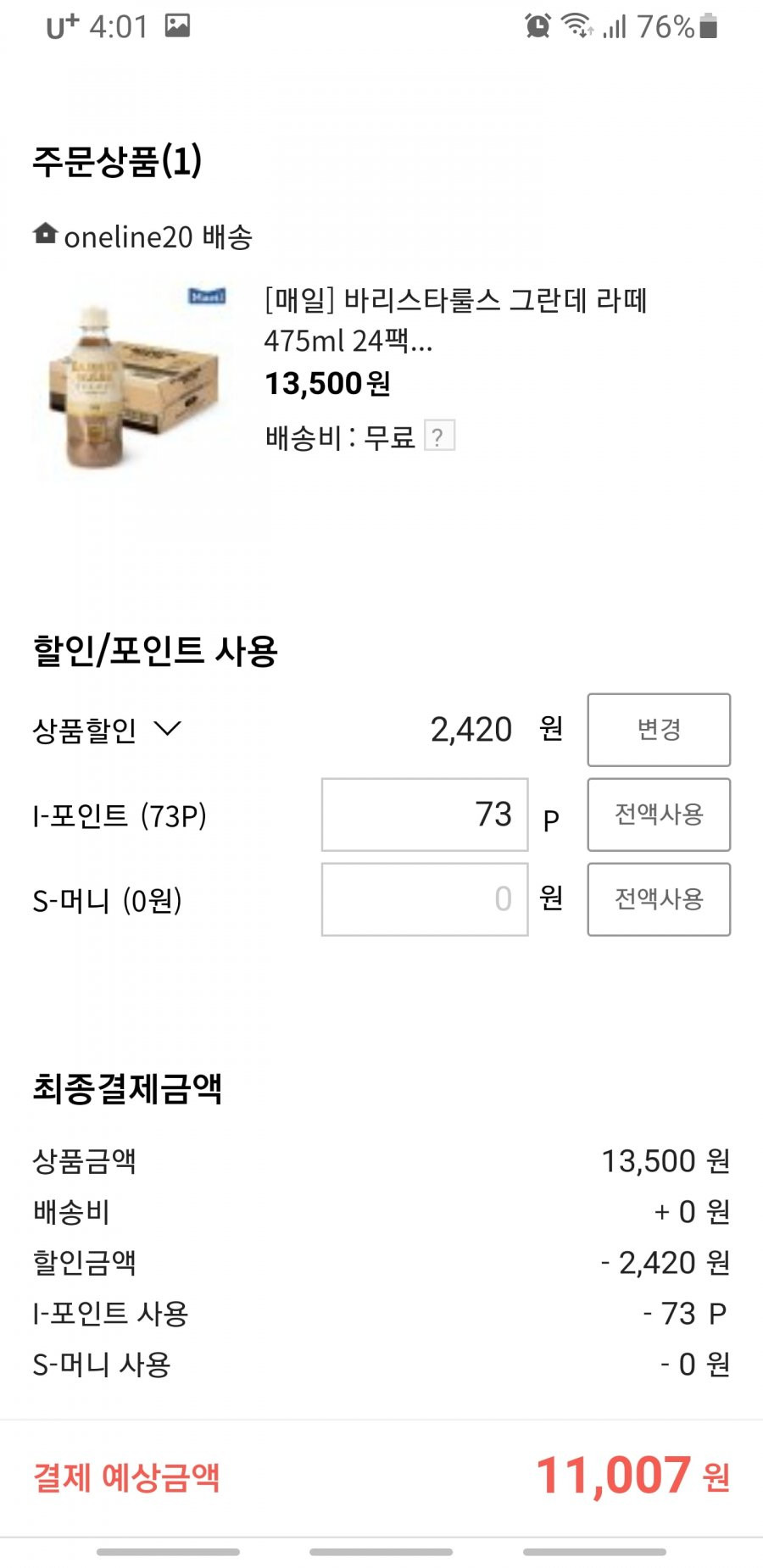Open the shipping fee help question mark

pos(438,436)
